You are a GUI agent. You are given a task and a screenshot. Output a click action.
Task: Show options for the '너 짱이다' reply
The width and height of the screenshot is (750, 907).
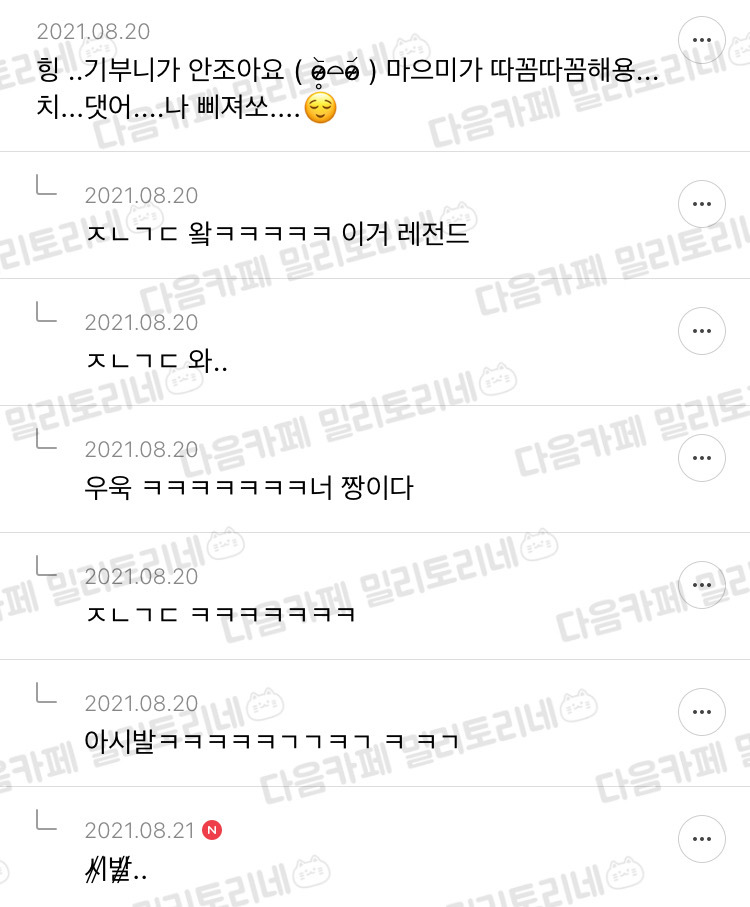(701, 458)
